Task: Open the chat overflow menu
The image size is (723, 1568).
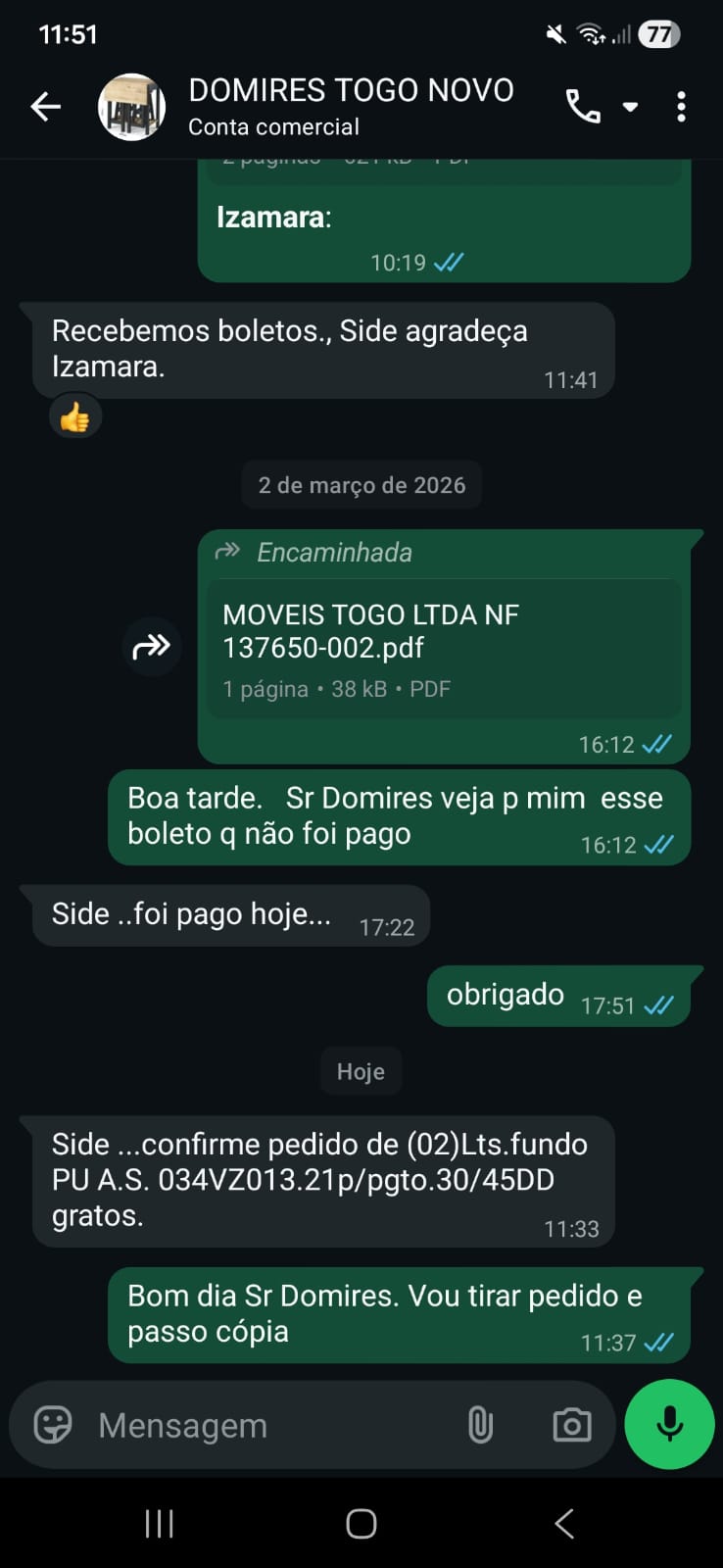Action: (x=681, y=107)
